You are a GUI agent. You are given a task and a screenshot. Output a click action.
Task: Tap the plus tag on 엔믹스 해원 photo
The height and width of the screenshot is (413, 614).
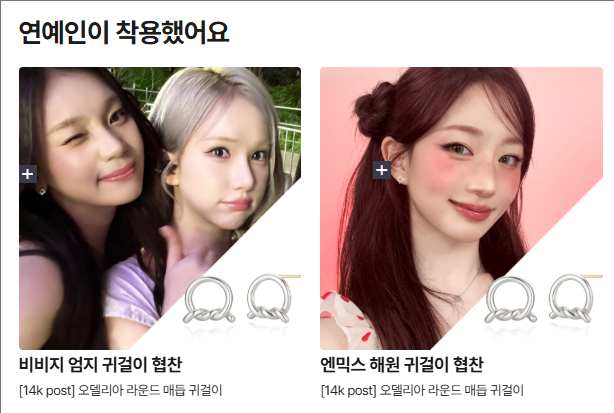(381, 171)
